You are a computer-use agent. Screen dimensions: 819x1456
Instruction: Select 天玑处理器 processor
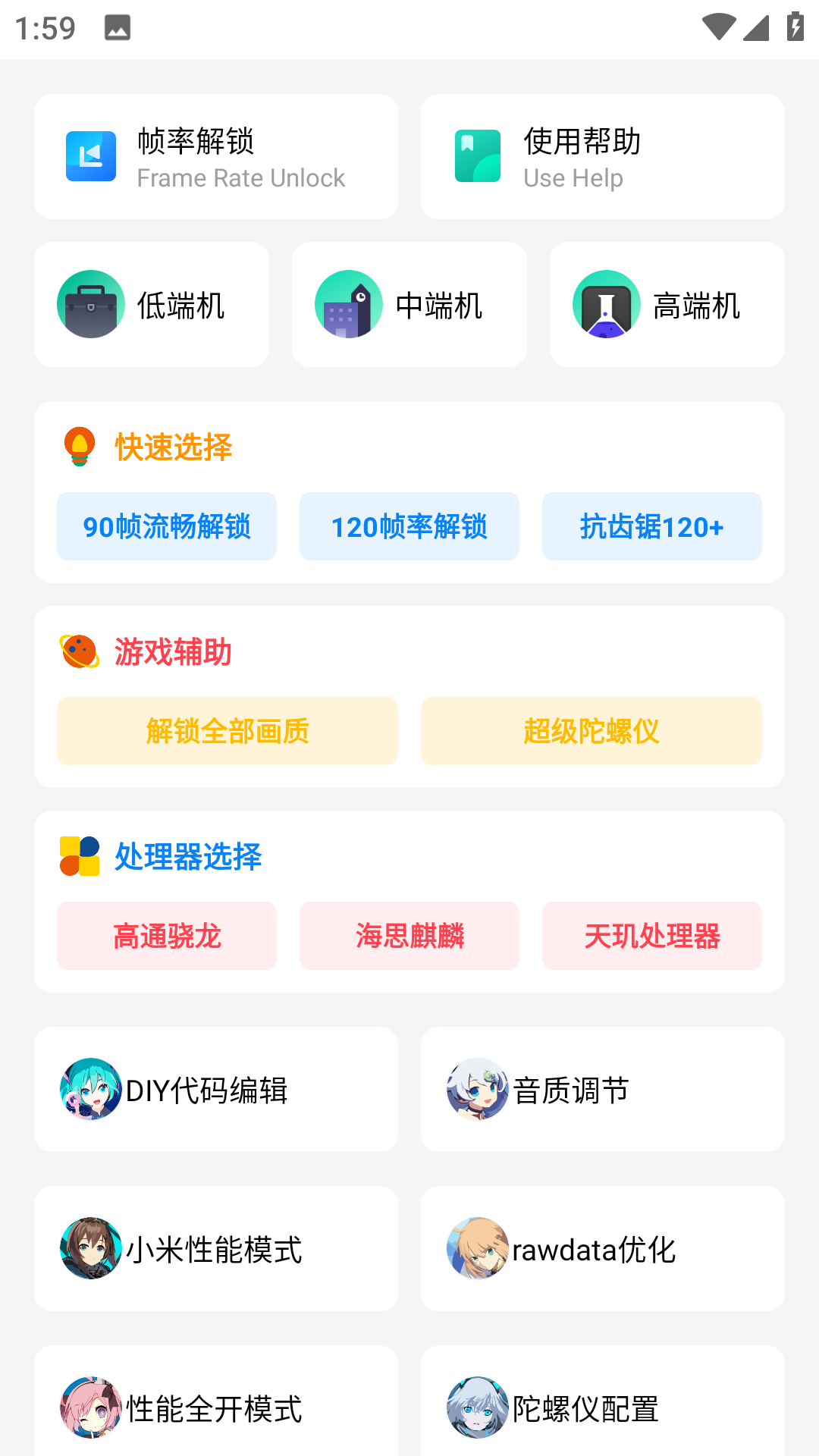(x=652, y=936)
